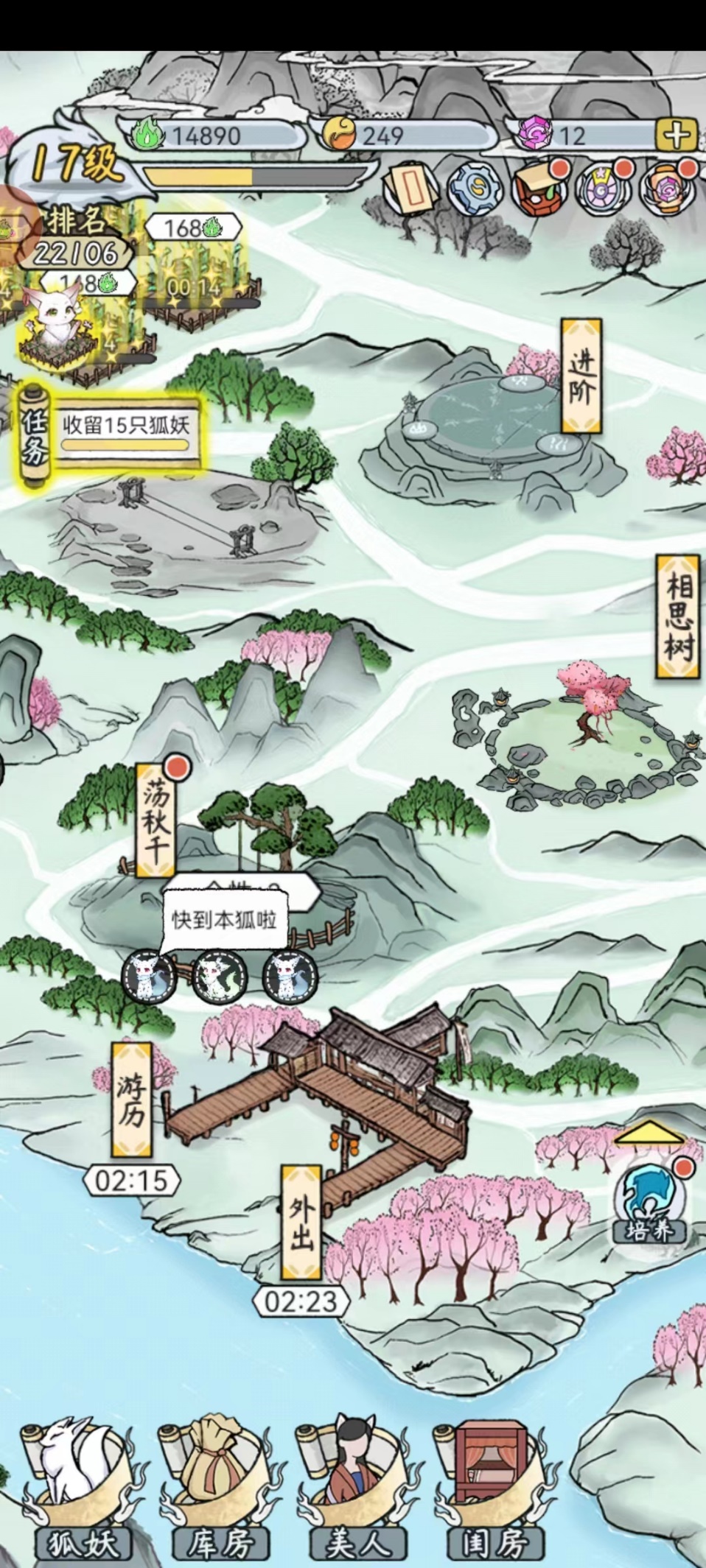Tap the 外出 outing sign

(301, 1223)
